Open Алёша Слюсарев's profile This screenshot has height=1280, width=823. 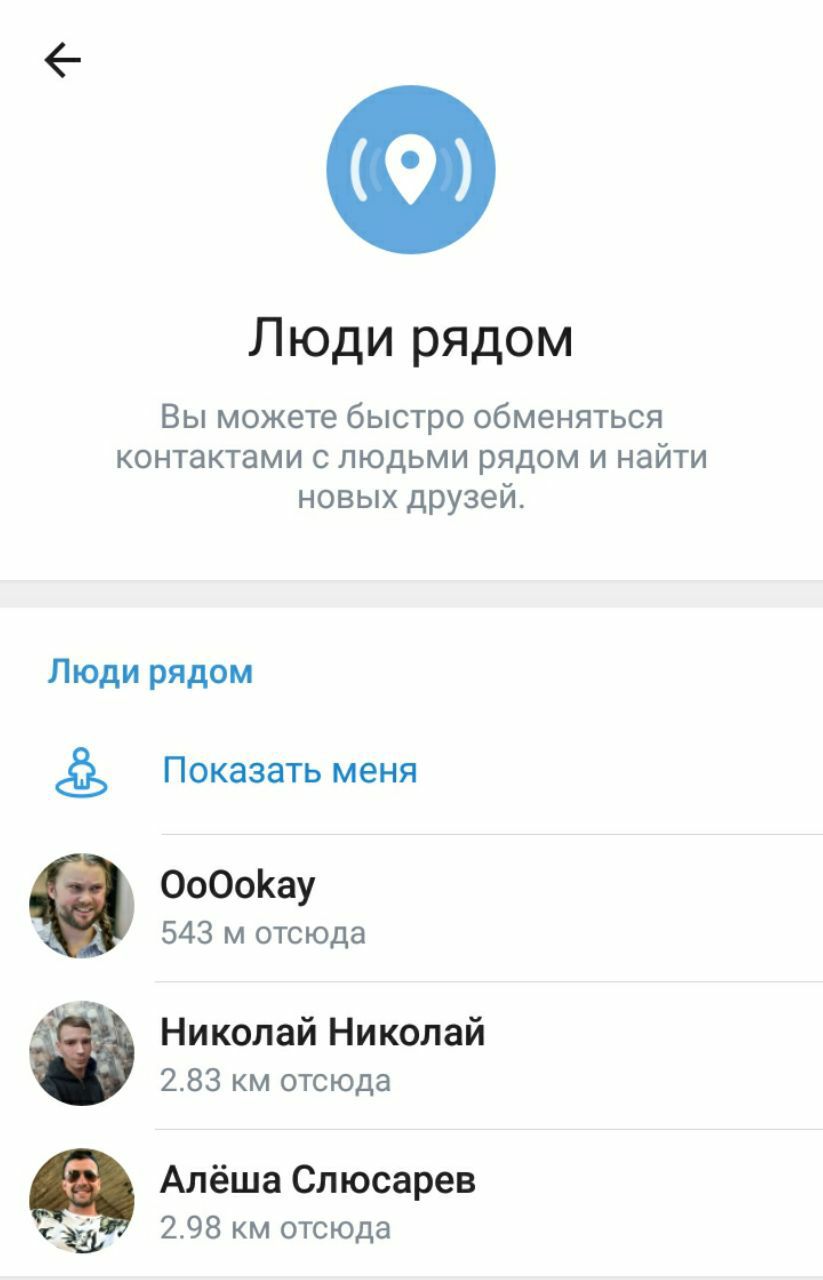pyautogui.click(x=317, y=1201)
